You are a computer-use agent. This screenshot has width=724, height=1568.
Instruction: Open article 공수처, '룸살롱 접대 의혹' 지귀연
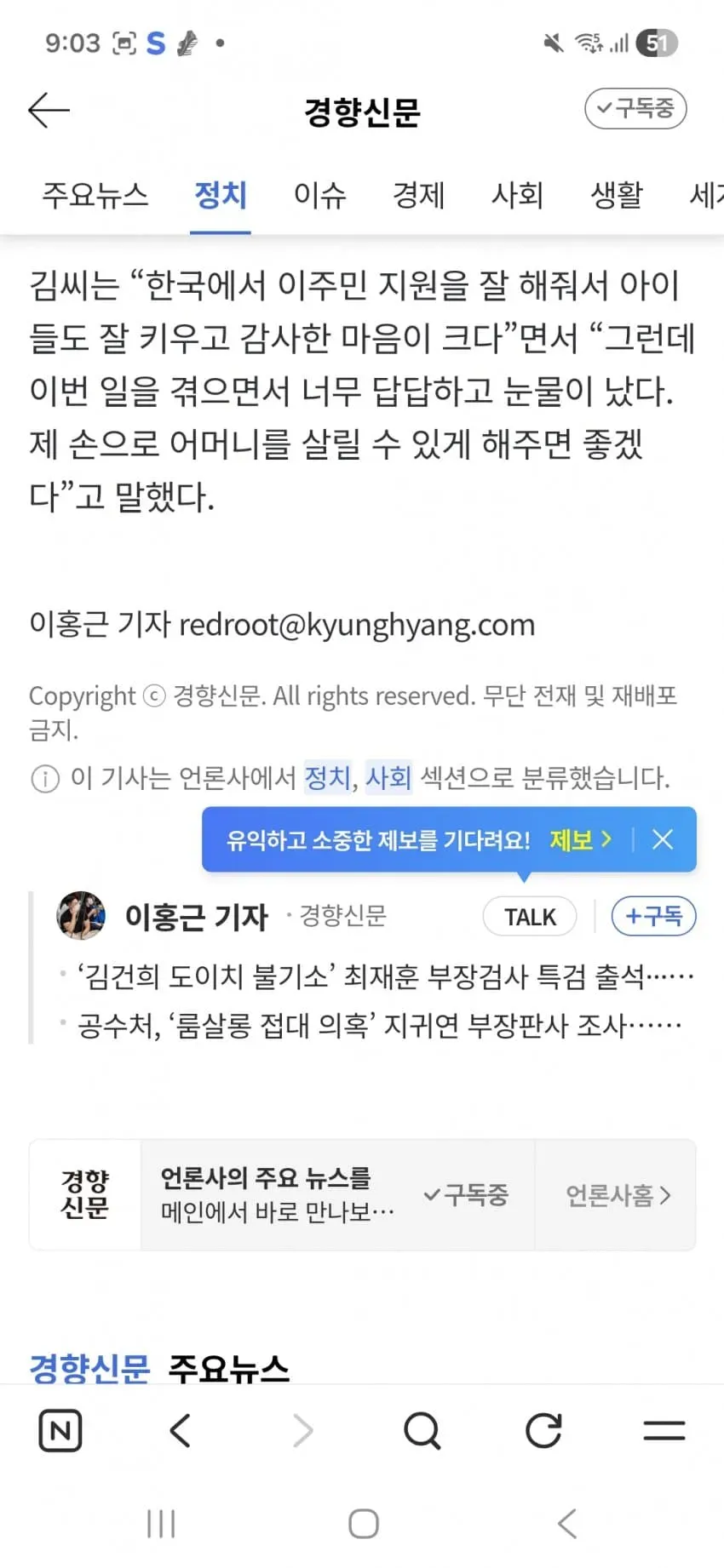[x=379, y=1026]
